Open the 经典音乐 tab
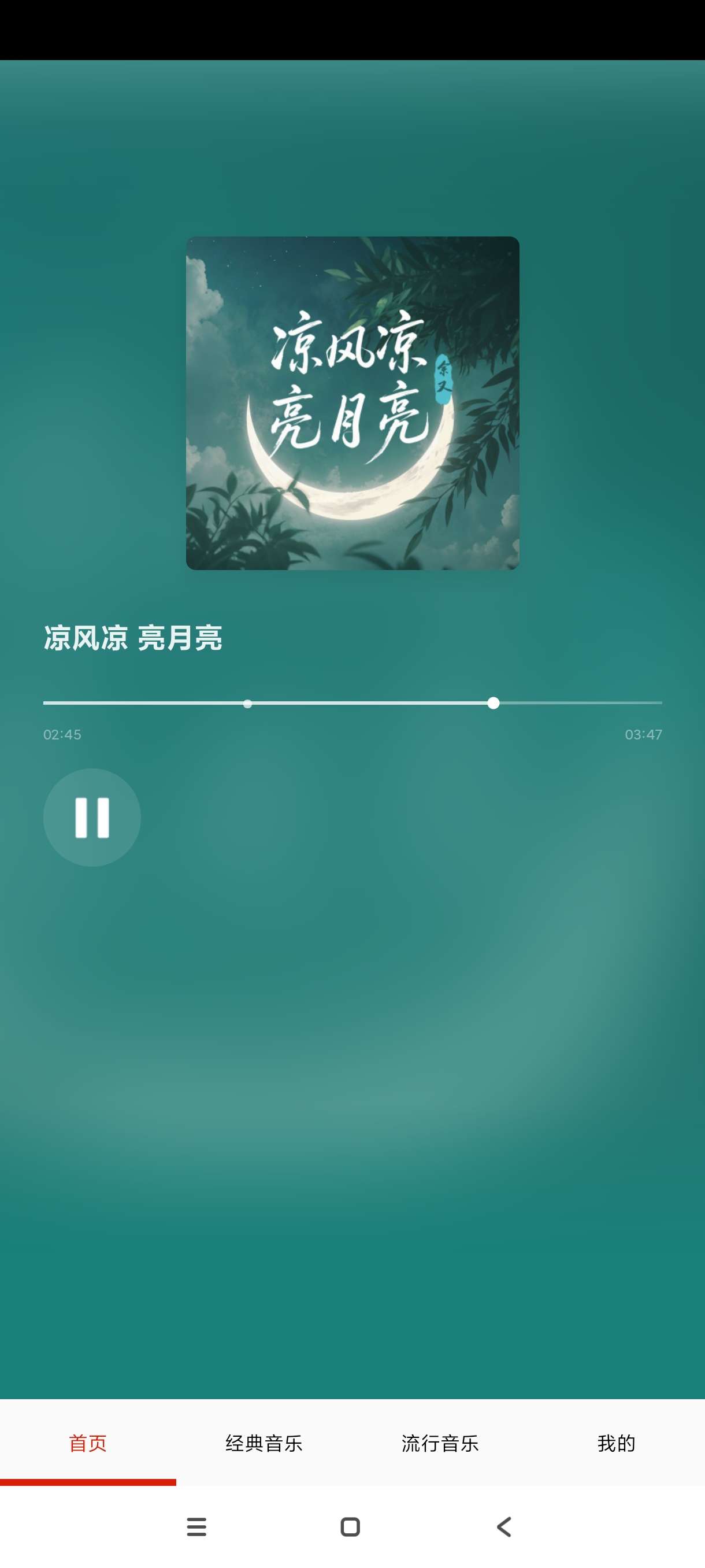 (264, 1443)
